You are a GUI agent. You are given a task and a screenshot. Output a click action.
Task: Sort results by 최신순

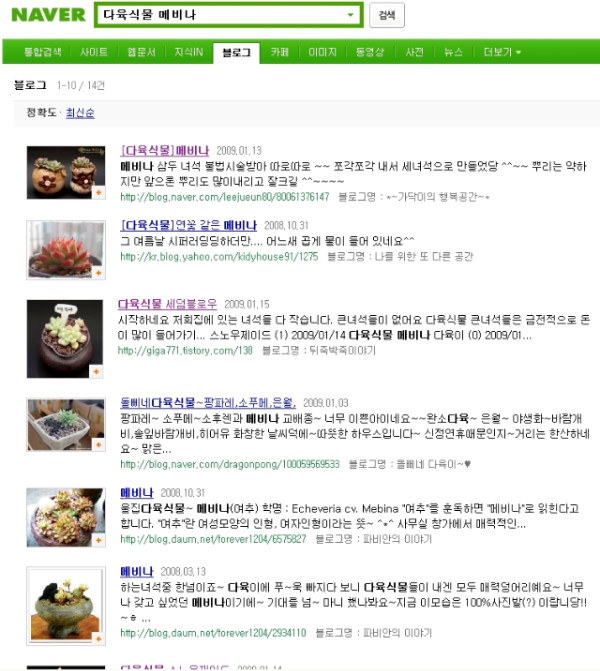(x=80, y=113)
